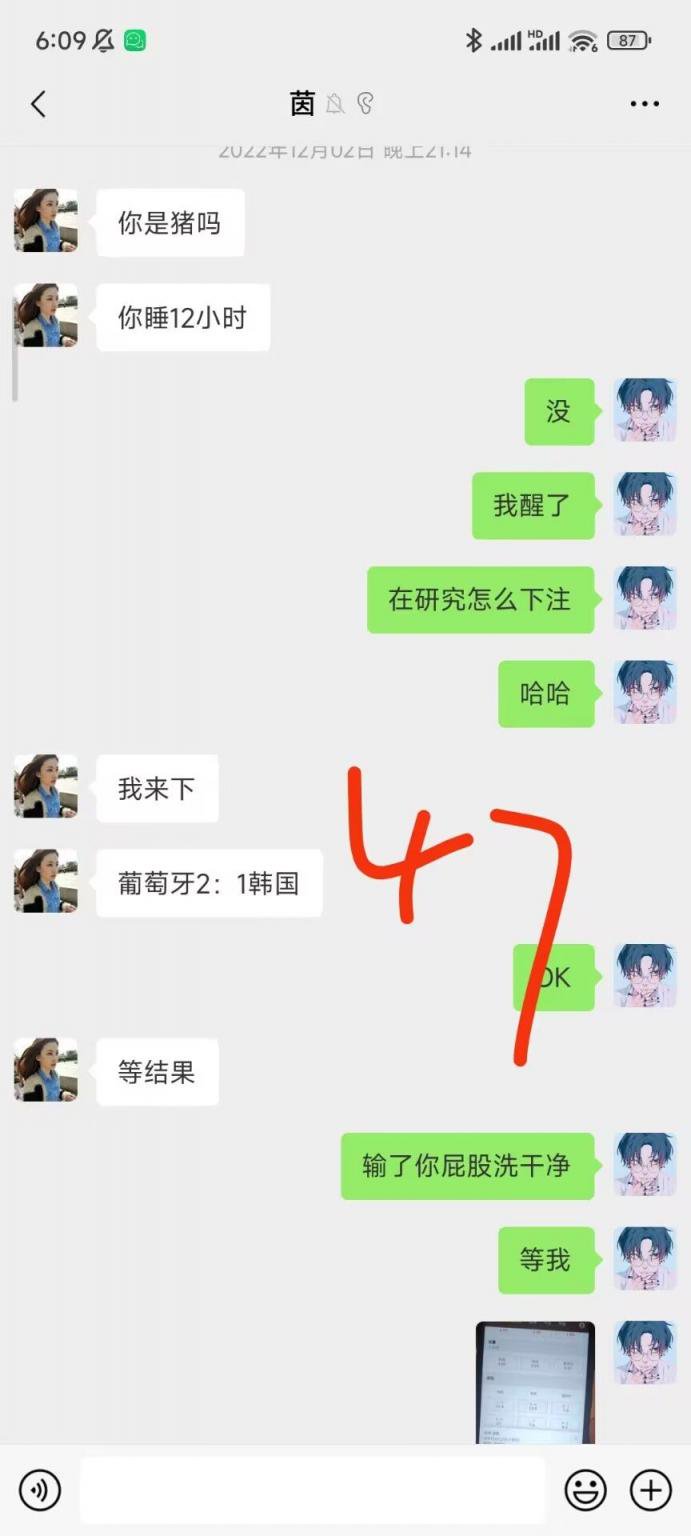Open the plus attachment menu
This screenshot has width=691, height=1536.
650,1490
